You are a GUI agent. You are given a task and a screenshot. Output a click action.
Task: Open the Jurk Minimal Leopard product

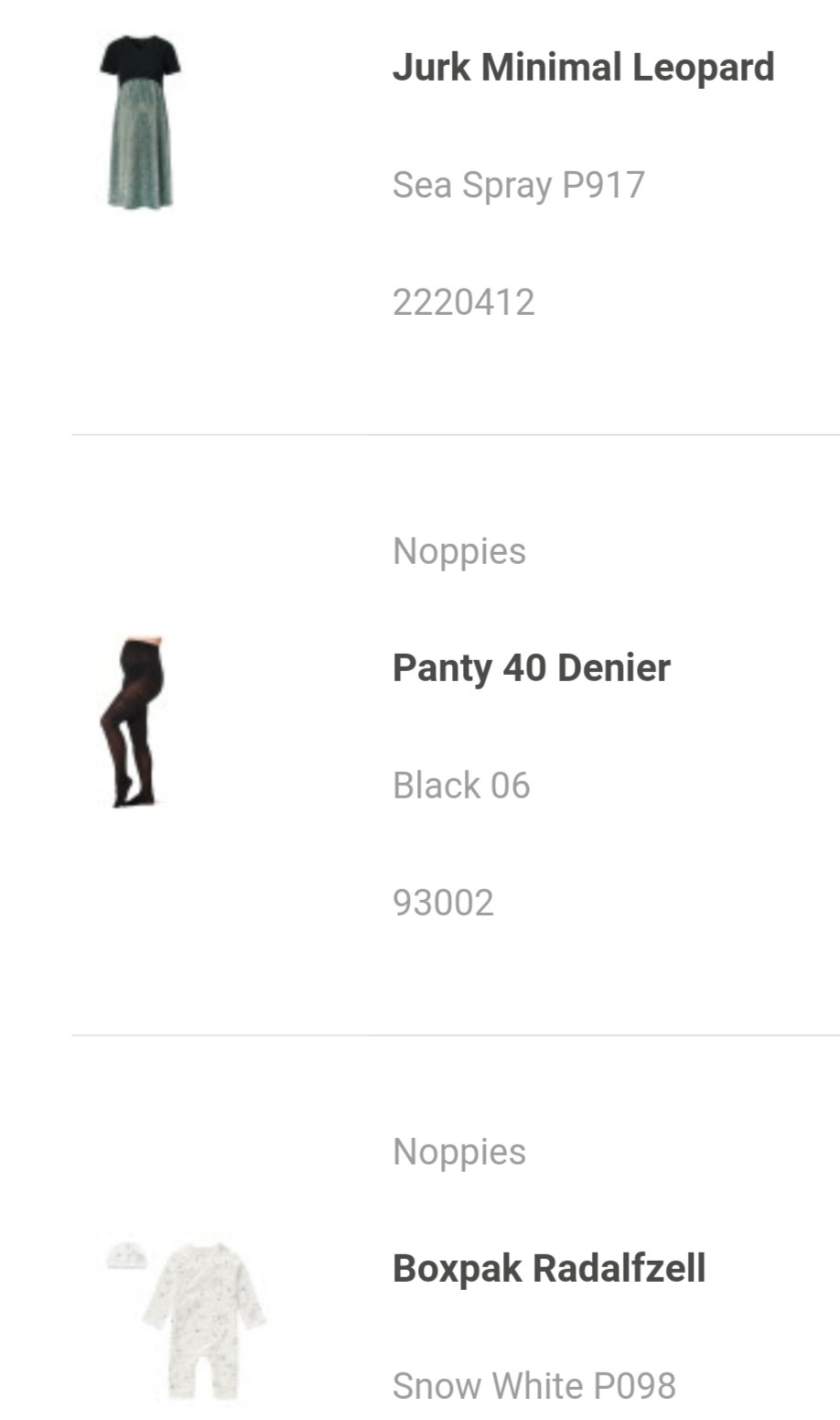(x=583, y=68)
